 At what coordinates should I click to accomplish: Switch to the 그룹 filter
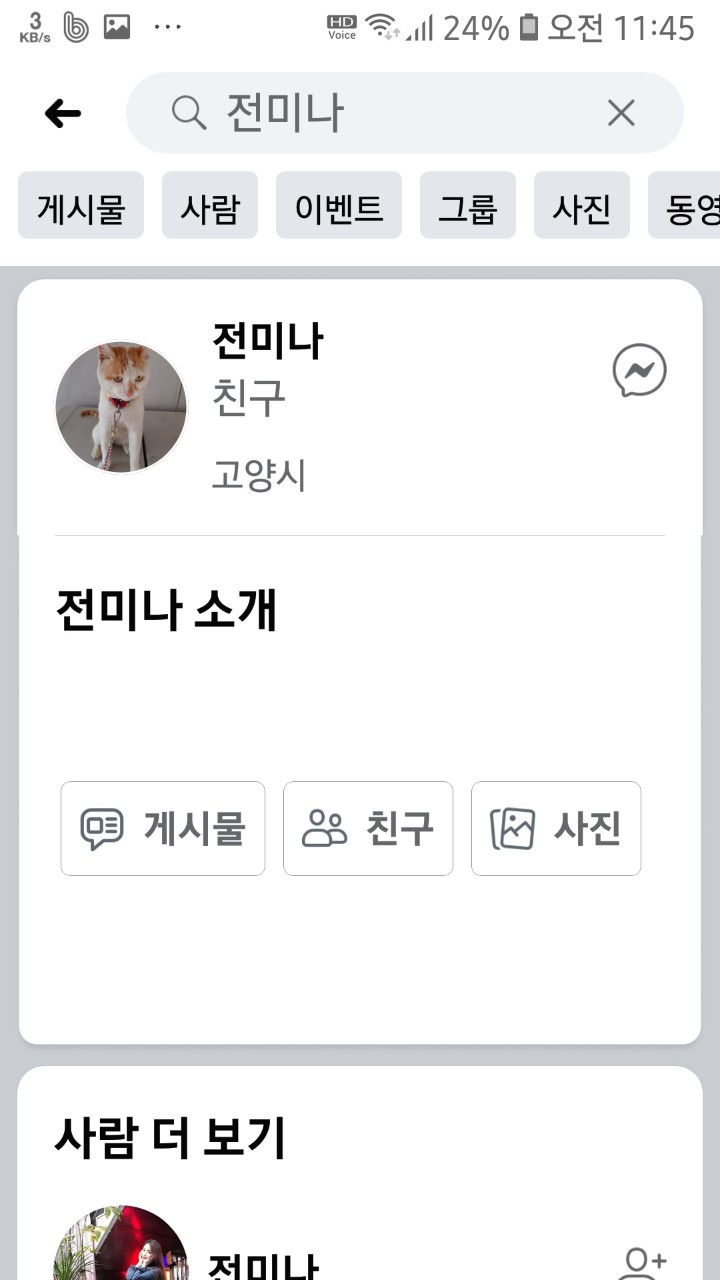(468, 206)
